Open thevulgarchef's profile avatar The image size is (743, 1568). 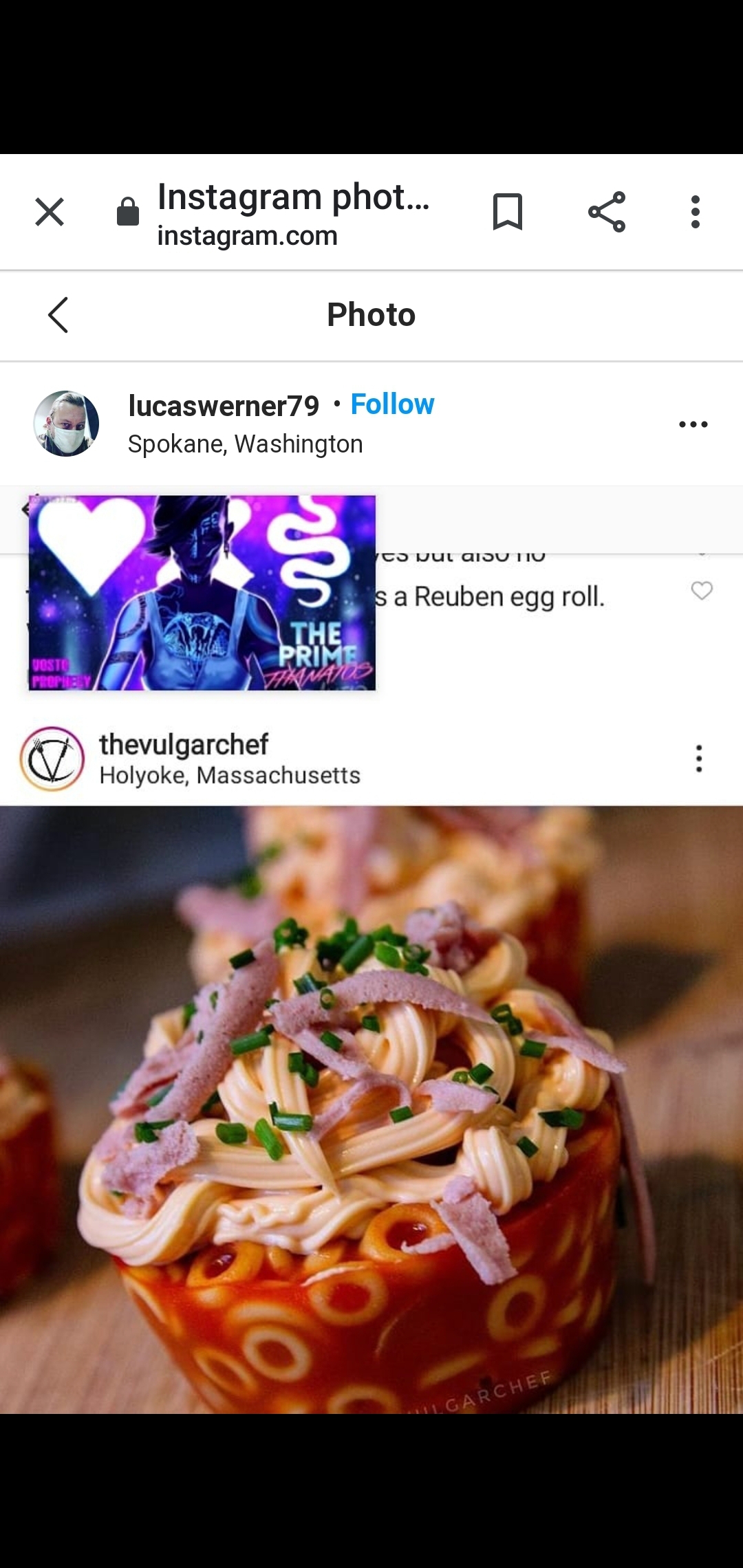point(52,759)
